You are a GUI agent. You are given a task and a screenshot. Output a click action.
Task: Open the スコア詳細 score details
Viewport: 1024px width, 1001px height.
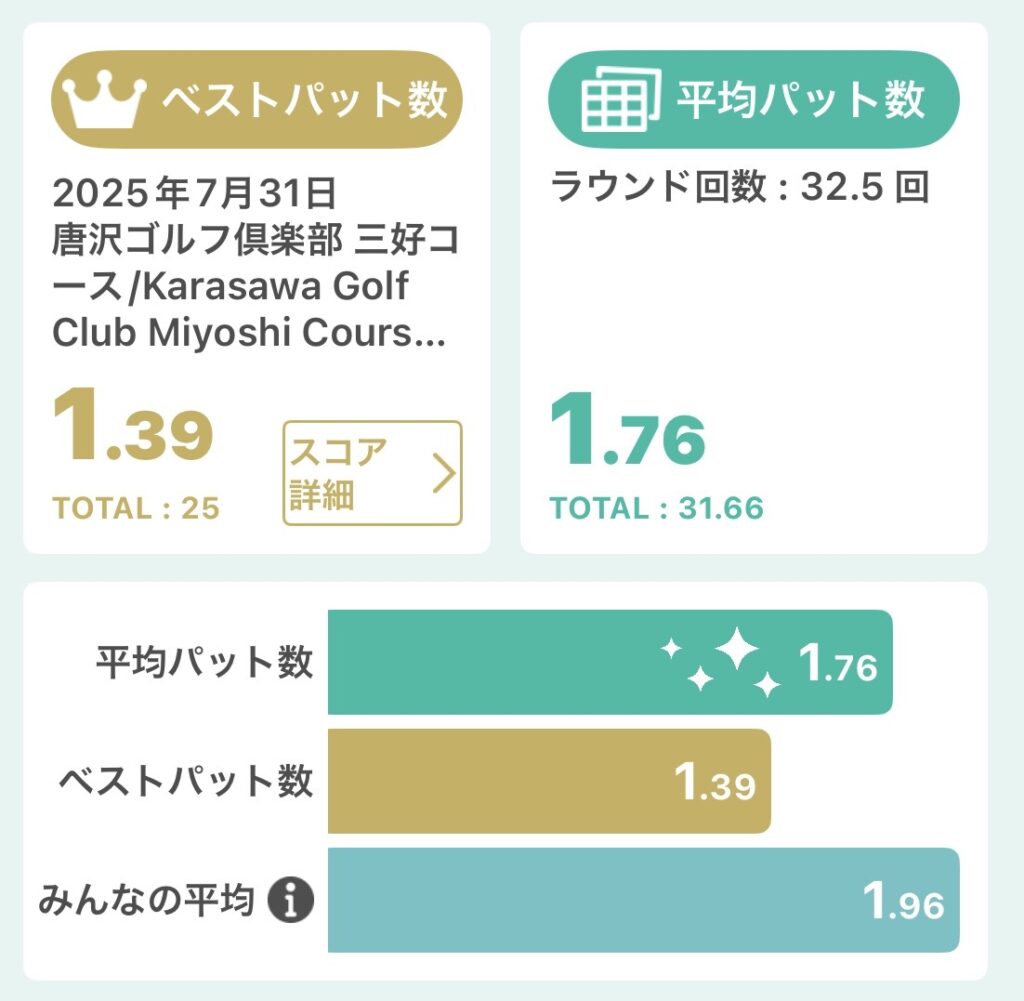372,473
